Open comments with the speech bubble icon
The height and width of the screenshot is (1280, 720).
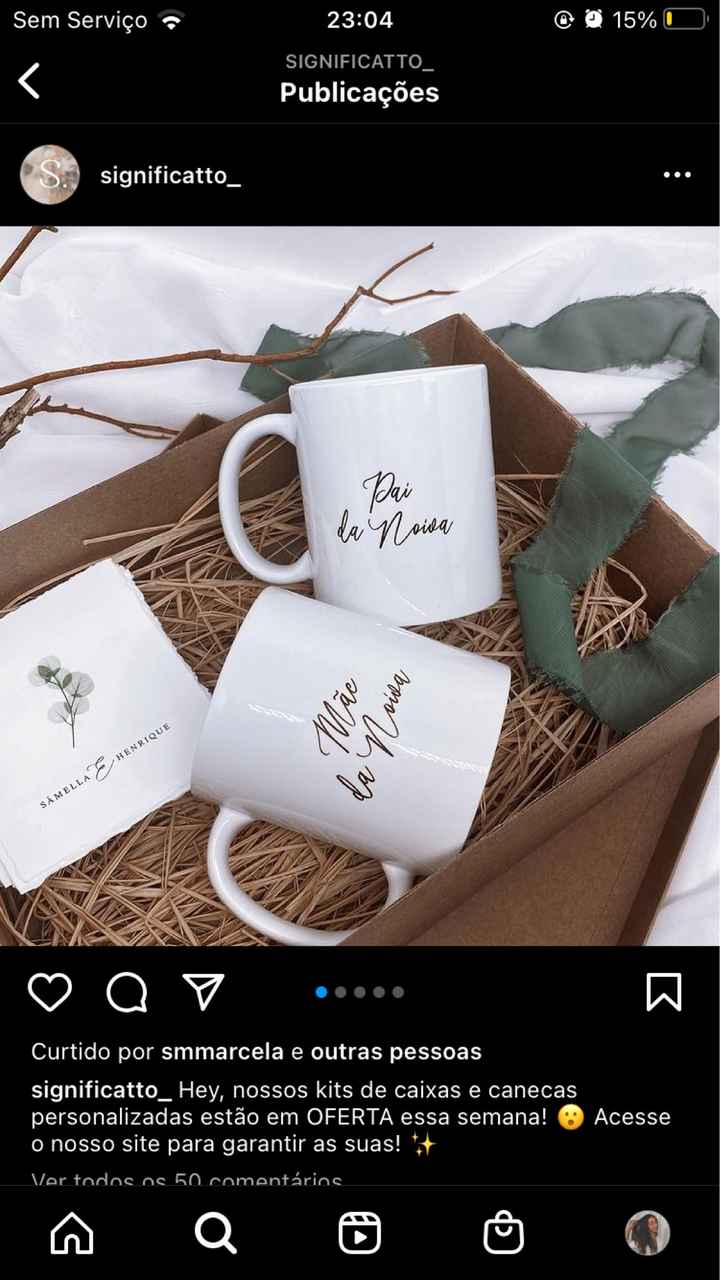[127, 992]
